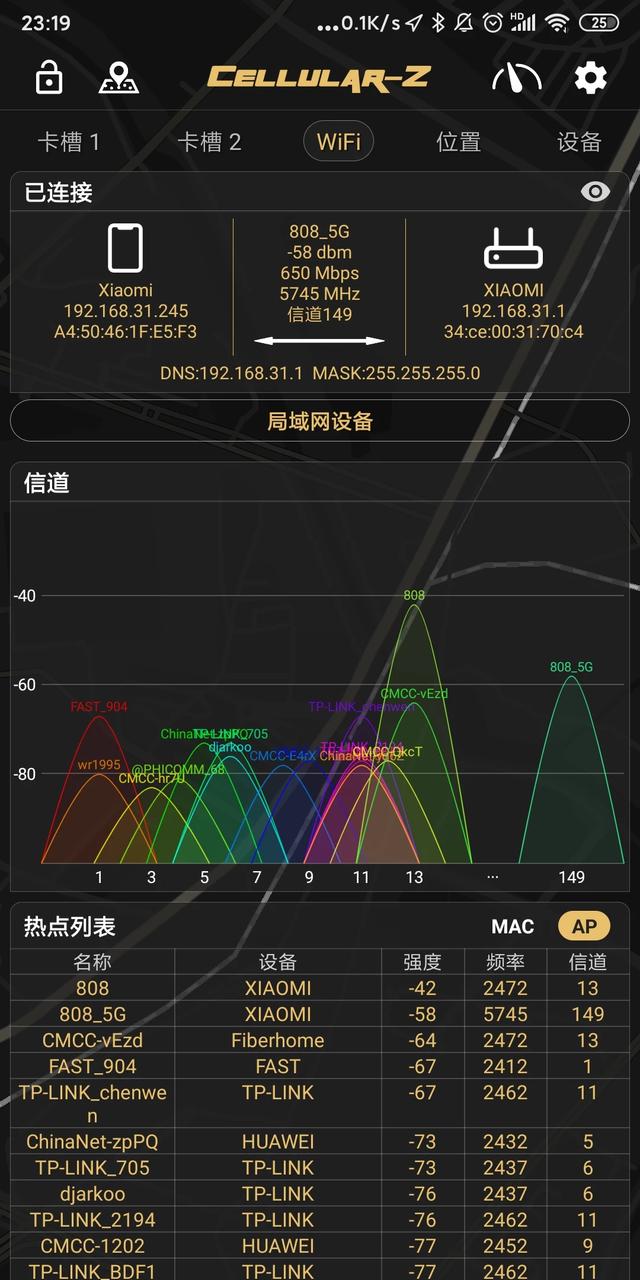The height and width of the screenshot is (1280, 640).
Task: Tap the lock icon in the top bar
Action: (49, 78)
